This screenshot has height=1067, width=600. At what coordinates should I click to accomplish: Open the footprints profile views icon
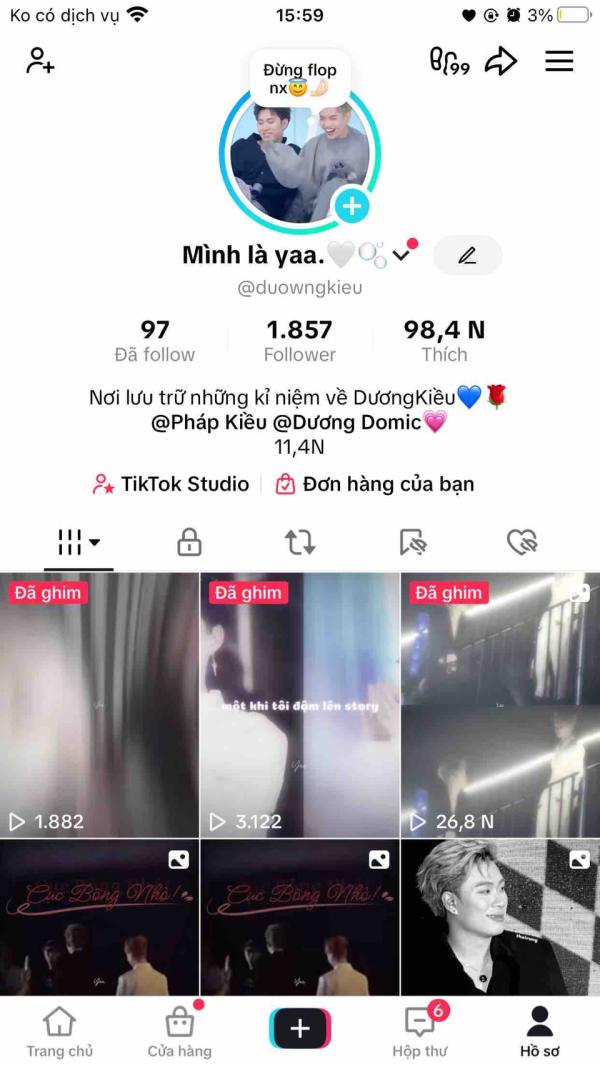tap(449, 62)
